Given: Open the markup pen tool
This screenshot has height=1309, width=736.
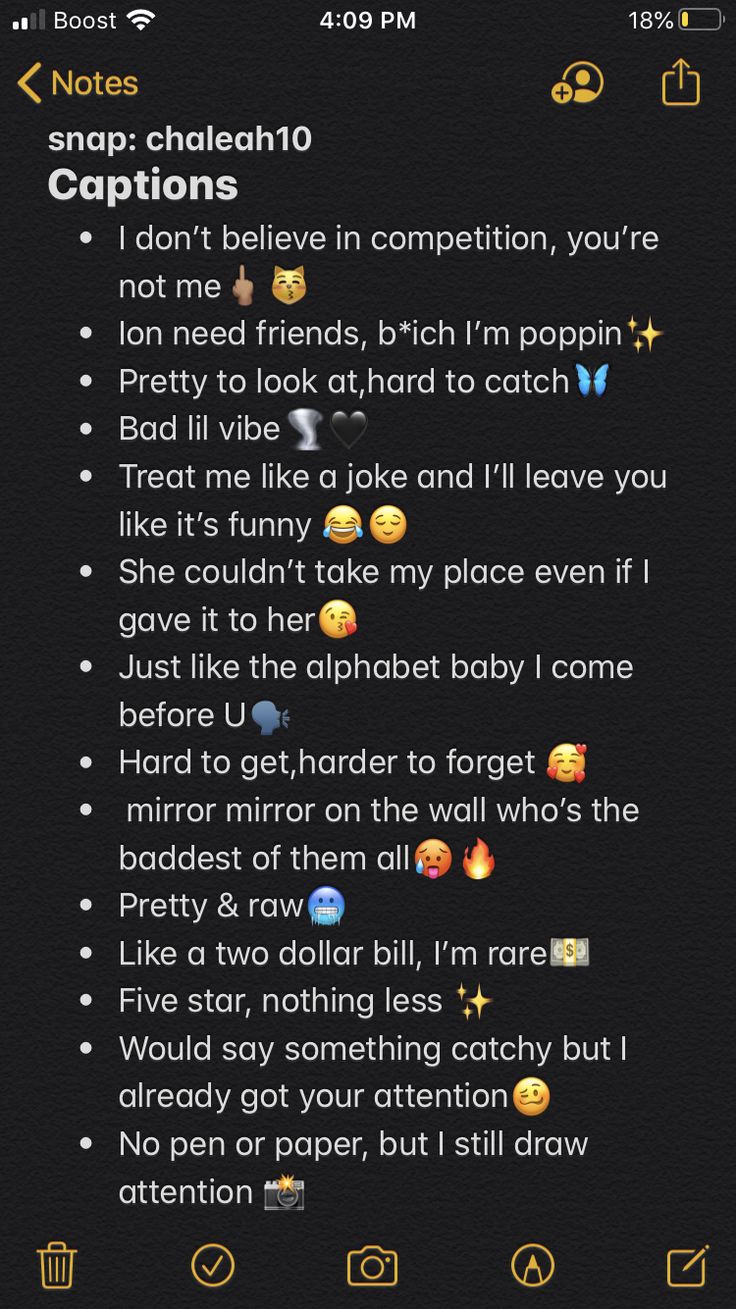Looking at the screenshot, I should tap(532, 1265).
